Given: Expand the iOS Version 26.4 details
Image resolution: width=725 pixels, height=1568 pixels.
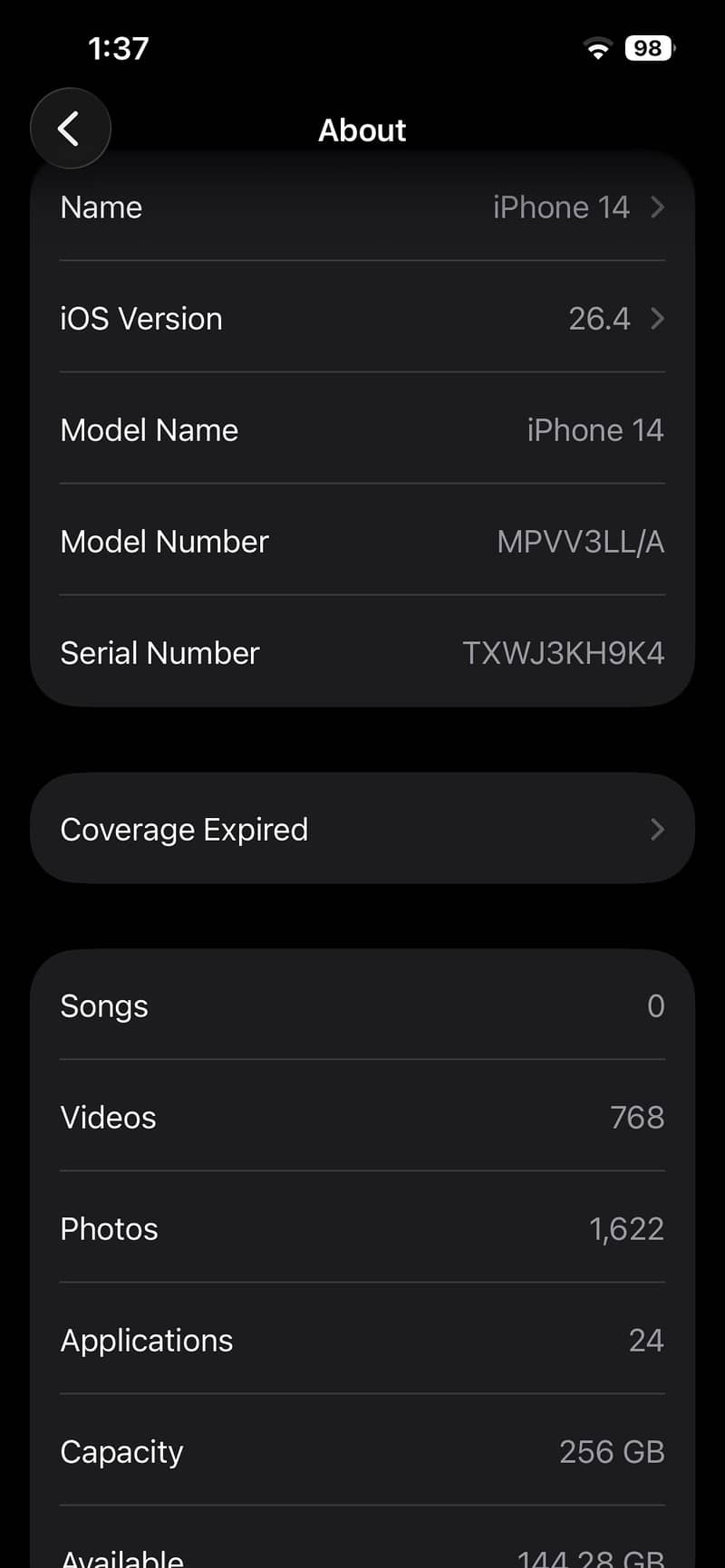Looking at the screenshot, I should tap(362, 319).
